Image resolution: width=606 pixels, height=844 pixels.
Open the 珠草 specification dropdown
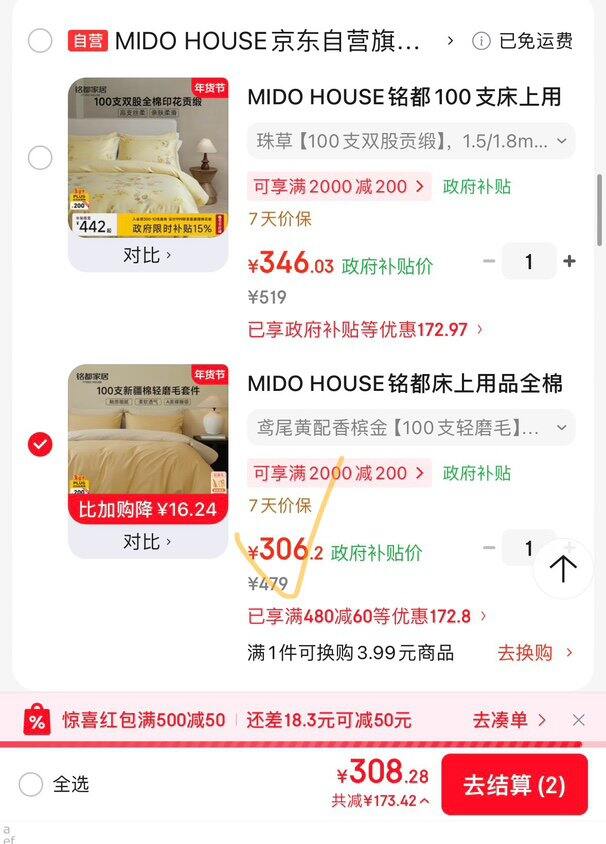coord(410,140)
